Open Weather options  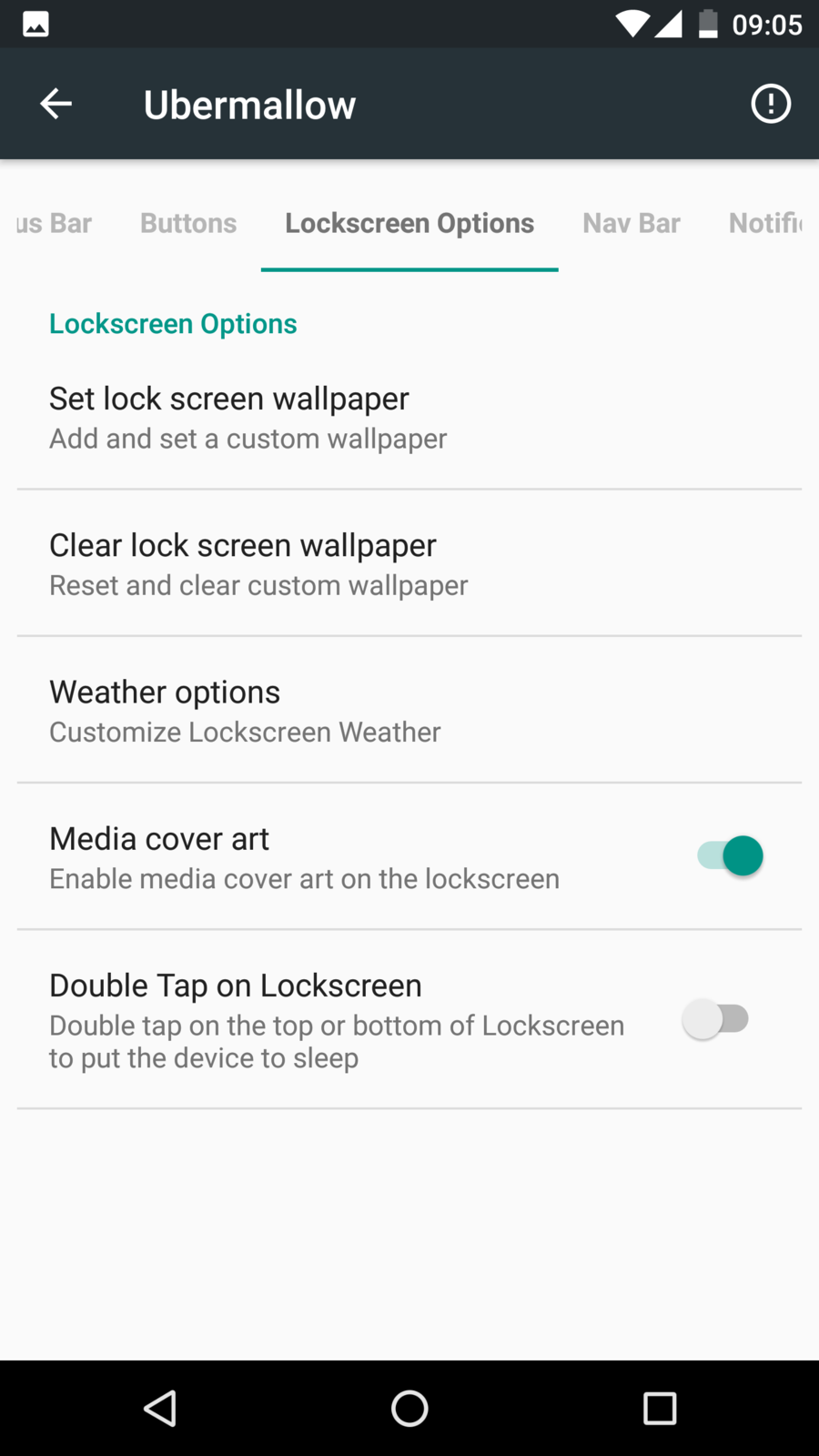(x=409, y=710)
